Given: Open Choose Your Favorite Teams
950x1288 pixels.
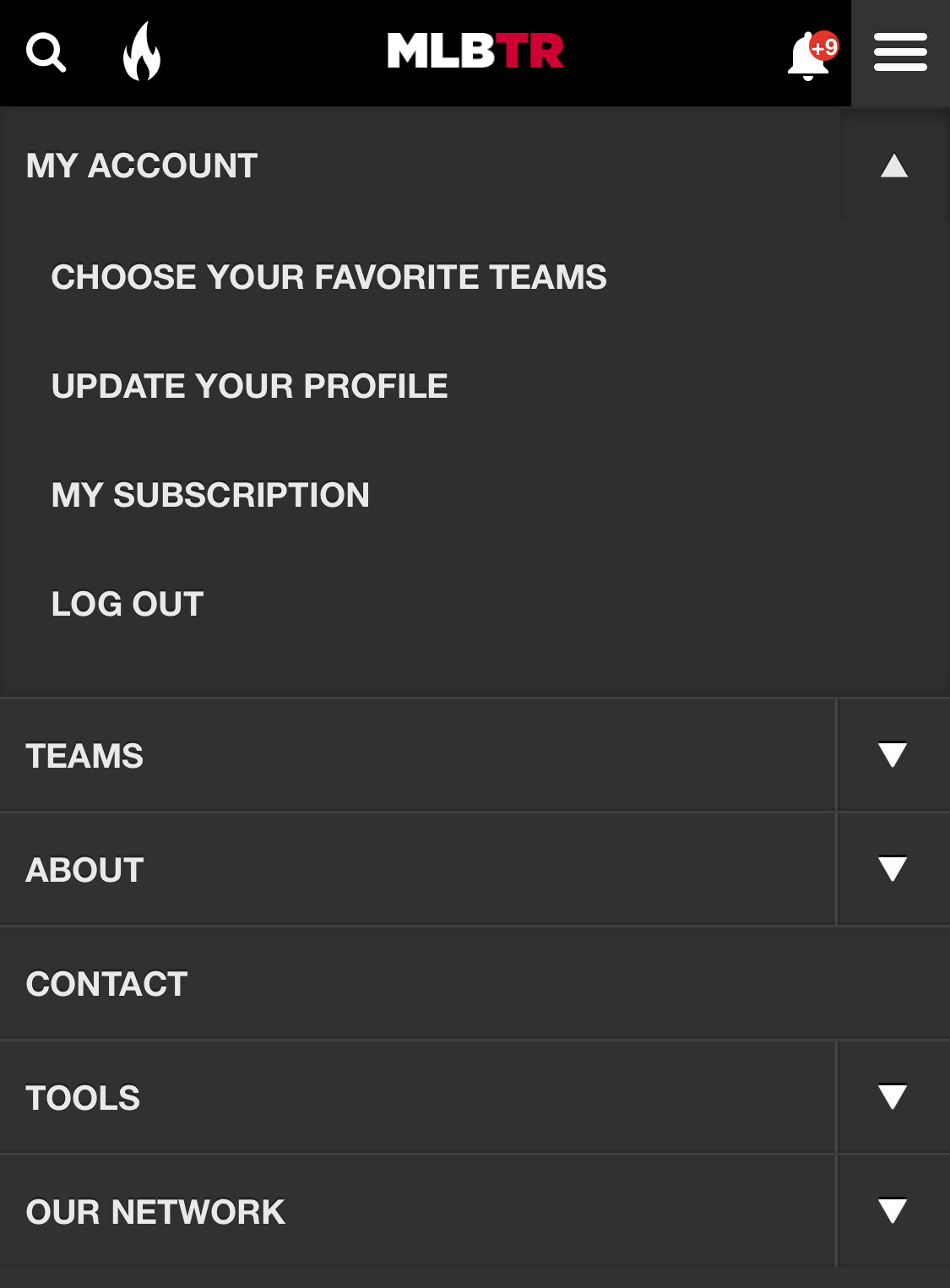Looking at the screenshot, I should pyautogui.click(x=328, y=277).
